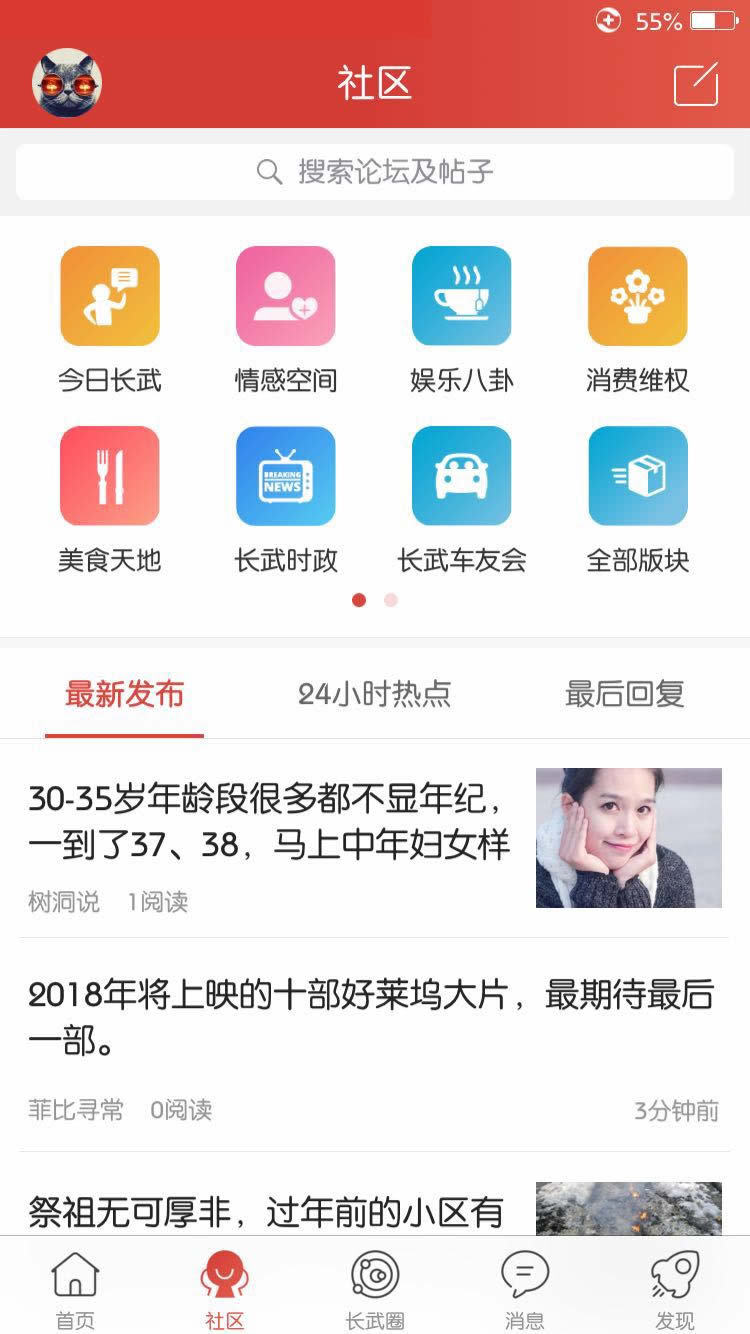The height and width of the screenshot is (1334, 750).
Task: Switch to the 最后回复 tab
Action: coord(624,694)
